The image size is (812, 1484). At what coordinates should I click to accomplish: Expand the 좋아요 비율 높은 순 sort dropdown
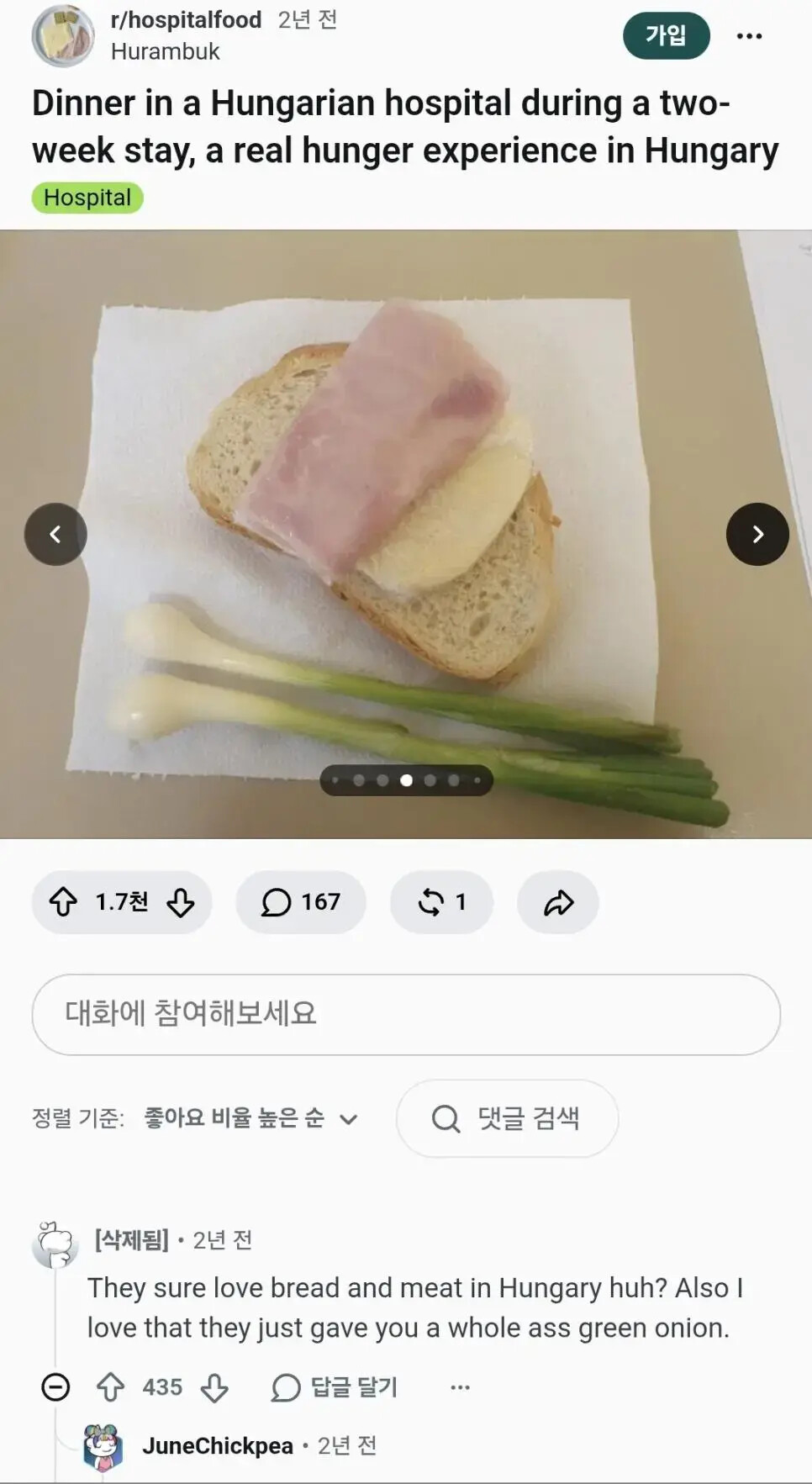tap(251, 1118)
